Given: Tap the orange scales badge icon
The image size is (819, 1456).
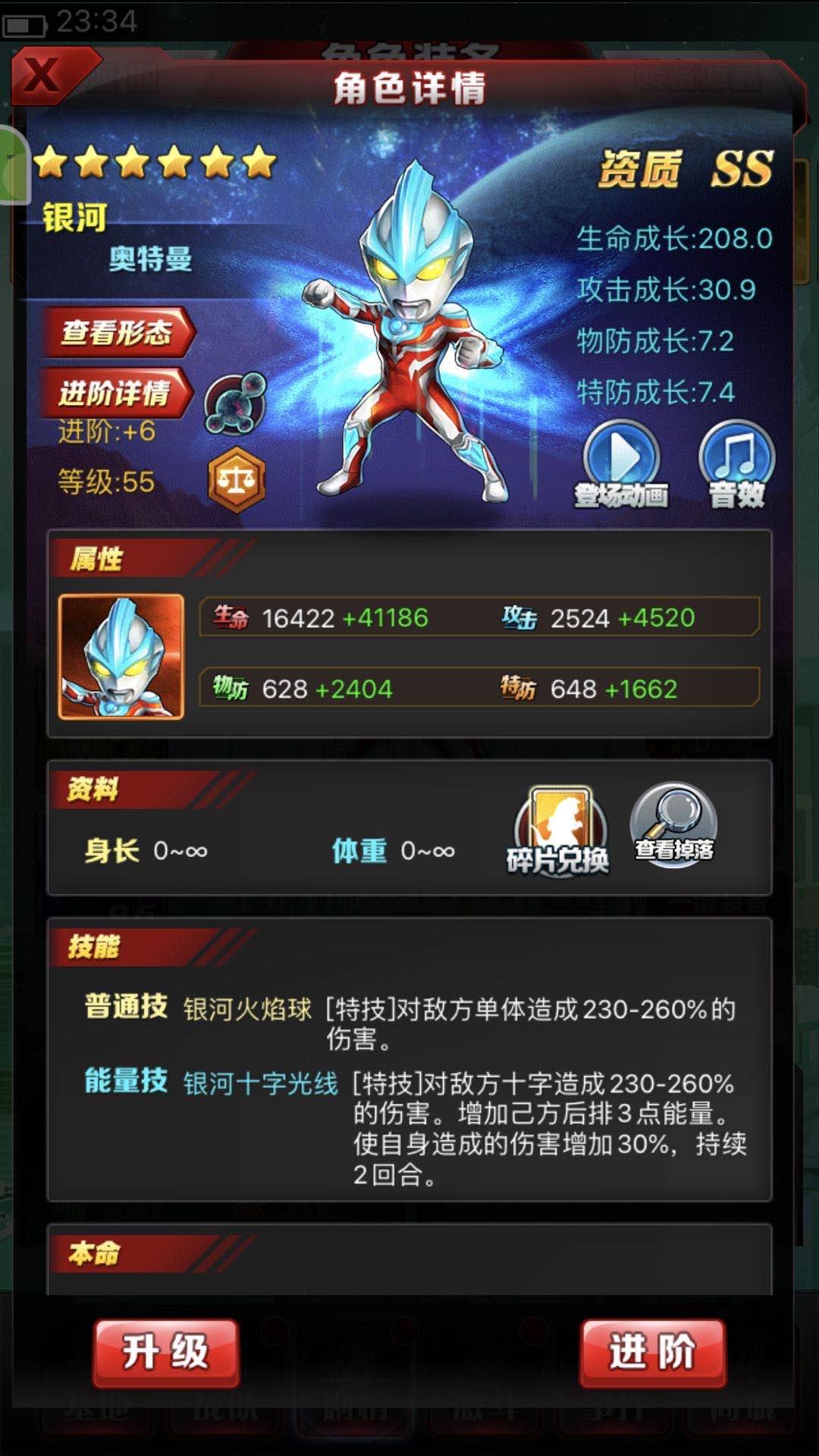Looking at the screenshot, I should (237, 480).
